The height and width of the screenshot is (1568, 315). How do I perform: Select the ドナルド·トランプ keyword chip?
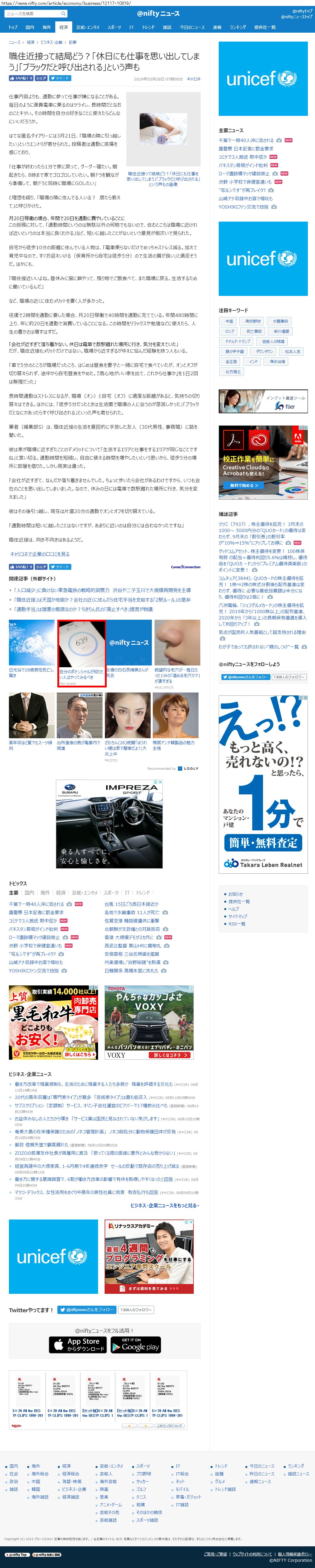pos(237,341)
